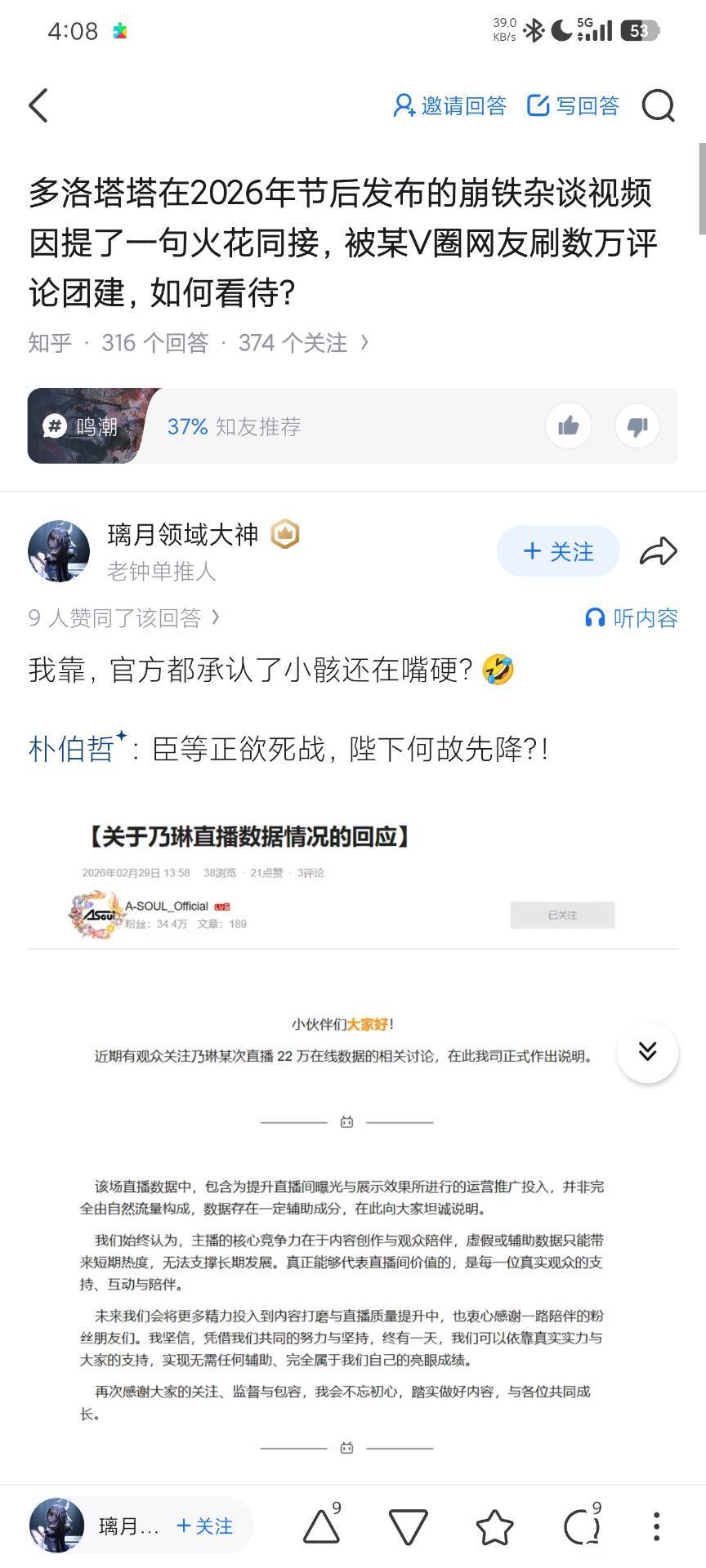Recommend the topic with thumbs up
This screenshot has width=706, height=1568.
pos(569,425)
